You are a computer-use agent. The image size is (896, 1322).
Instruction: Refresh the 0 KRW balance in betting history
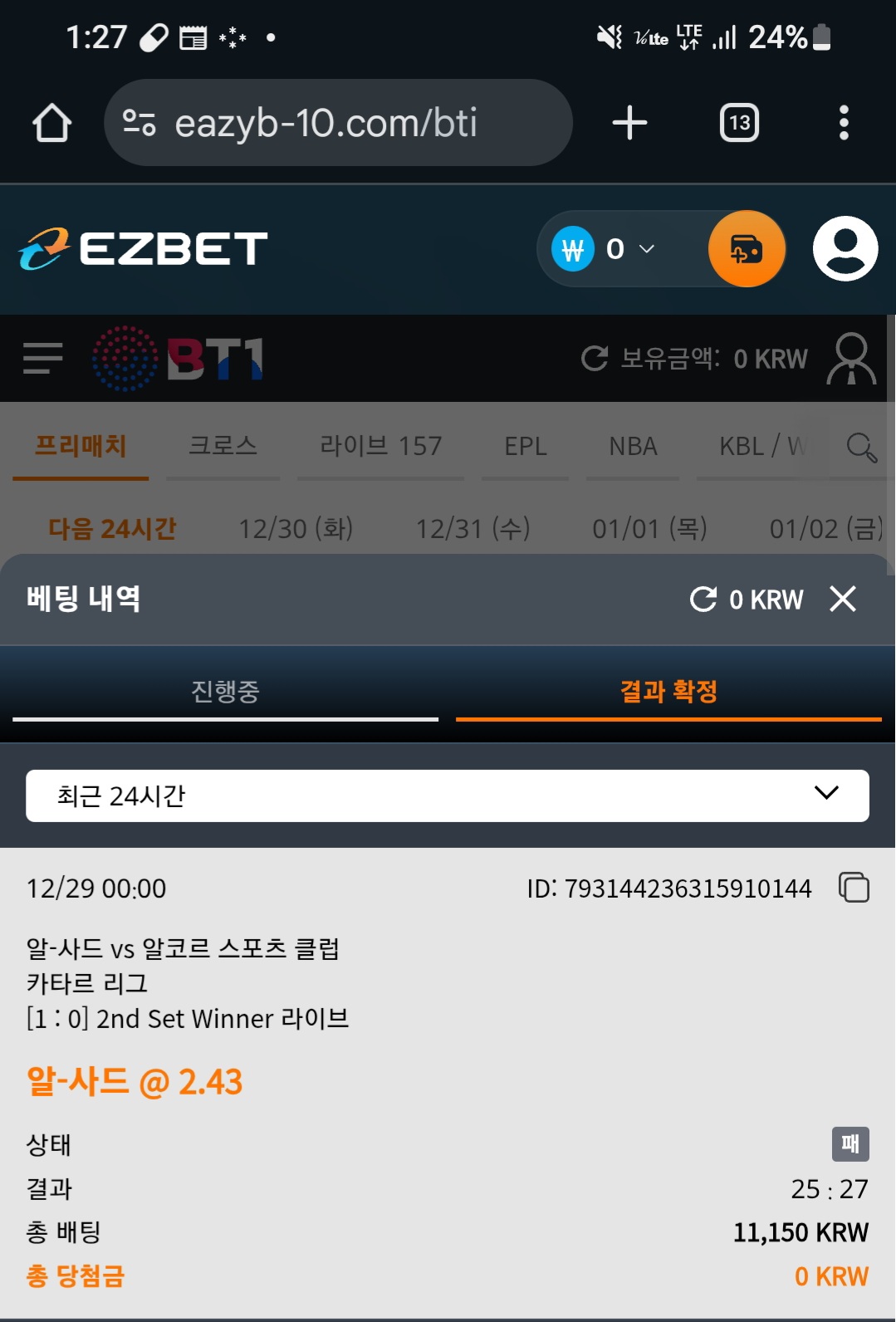click(703, 599)
